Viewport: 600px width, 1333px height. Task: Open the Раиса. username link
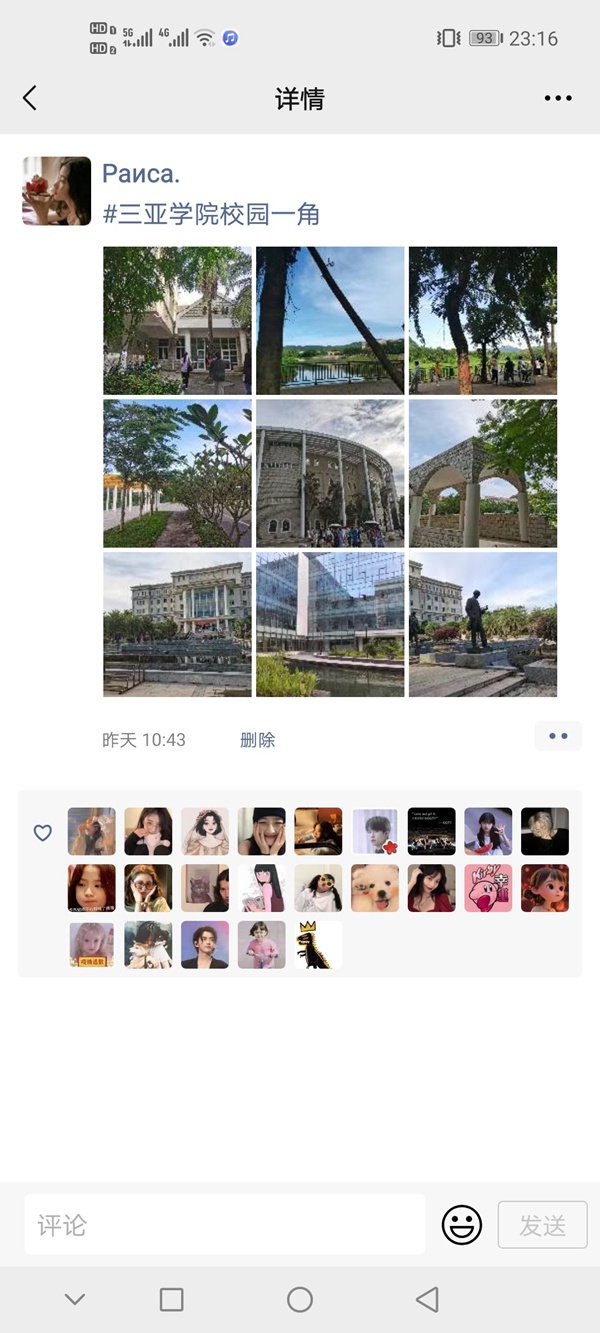(141, 174)
